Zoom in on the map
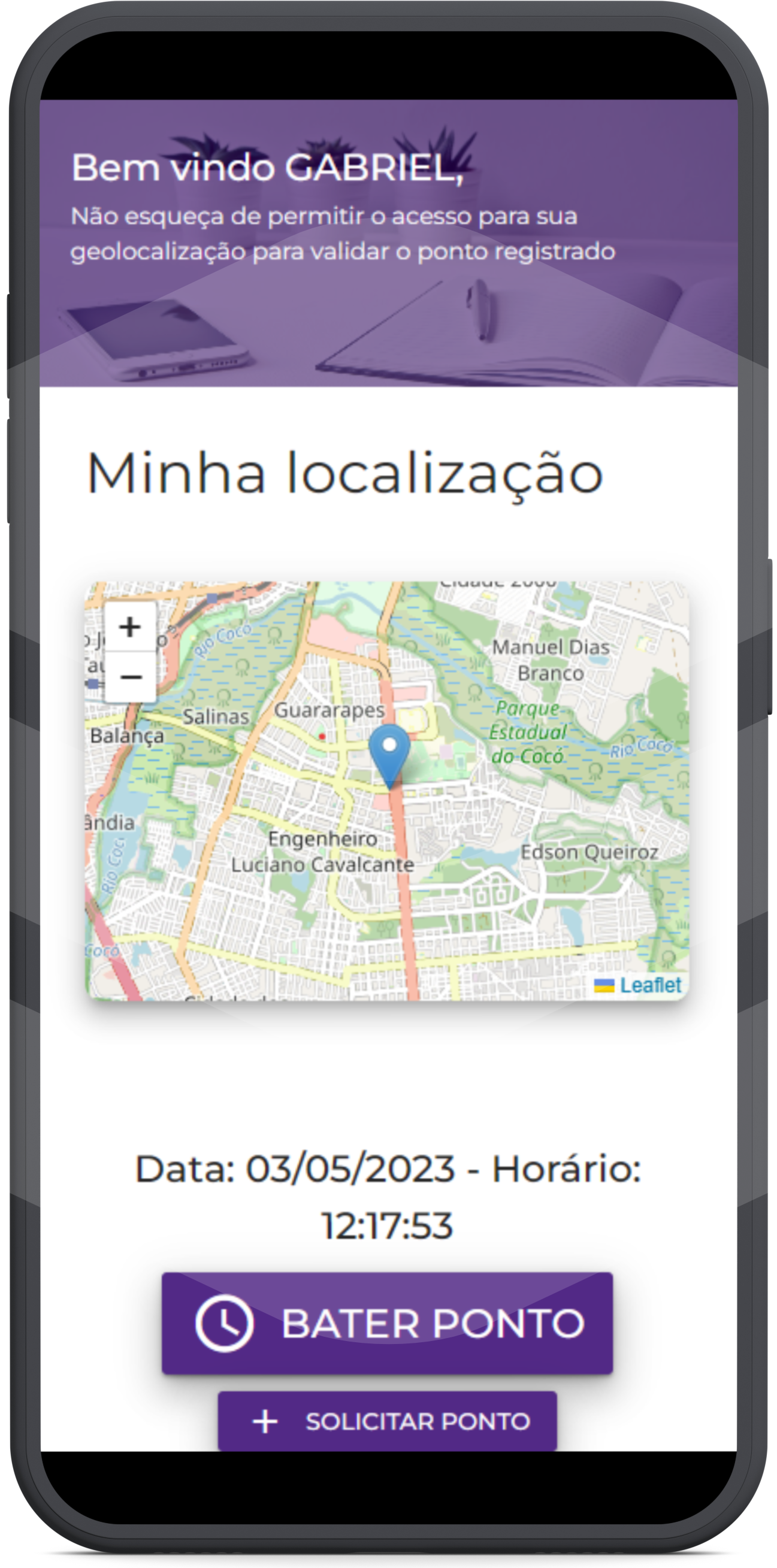 click(130, 627)
